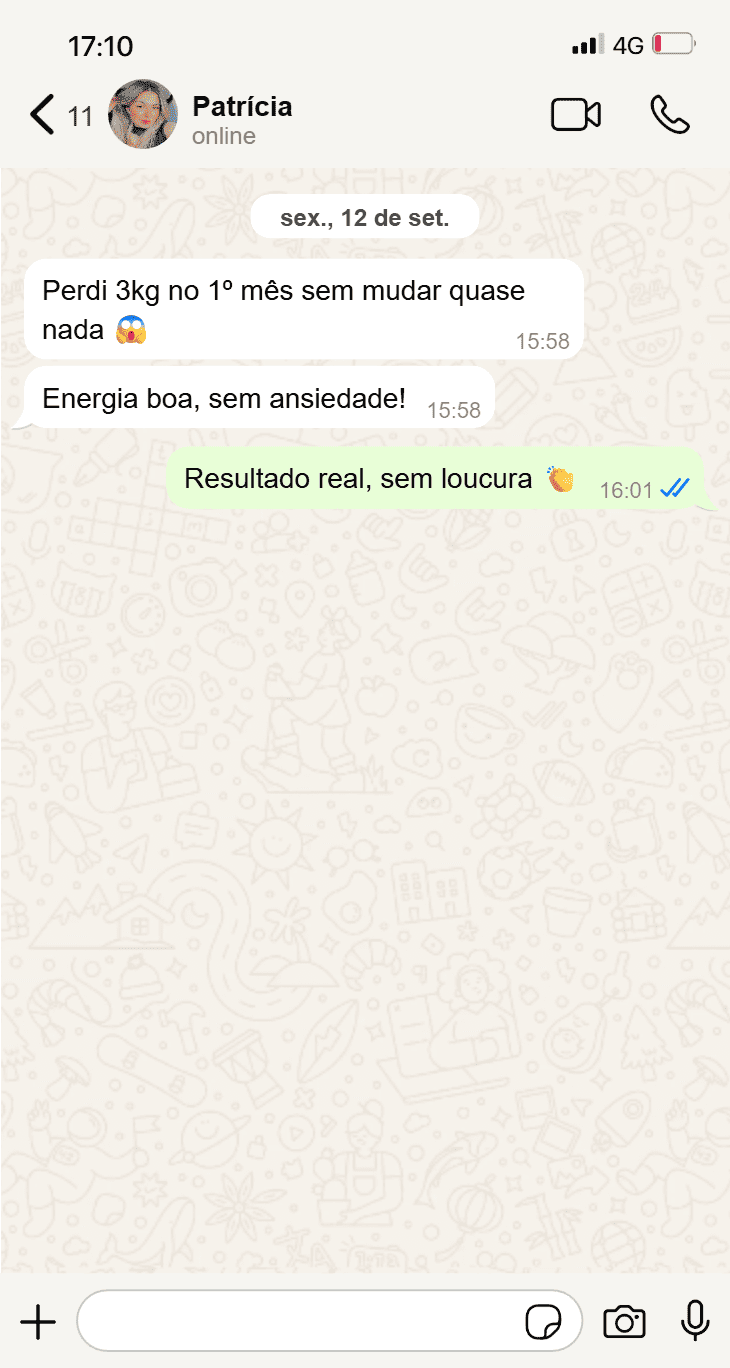Open the camera to send a photo
Viewport: 730px width, 1368px height.
pos(624,1322)
